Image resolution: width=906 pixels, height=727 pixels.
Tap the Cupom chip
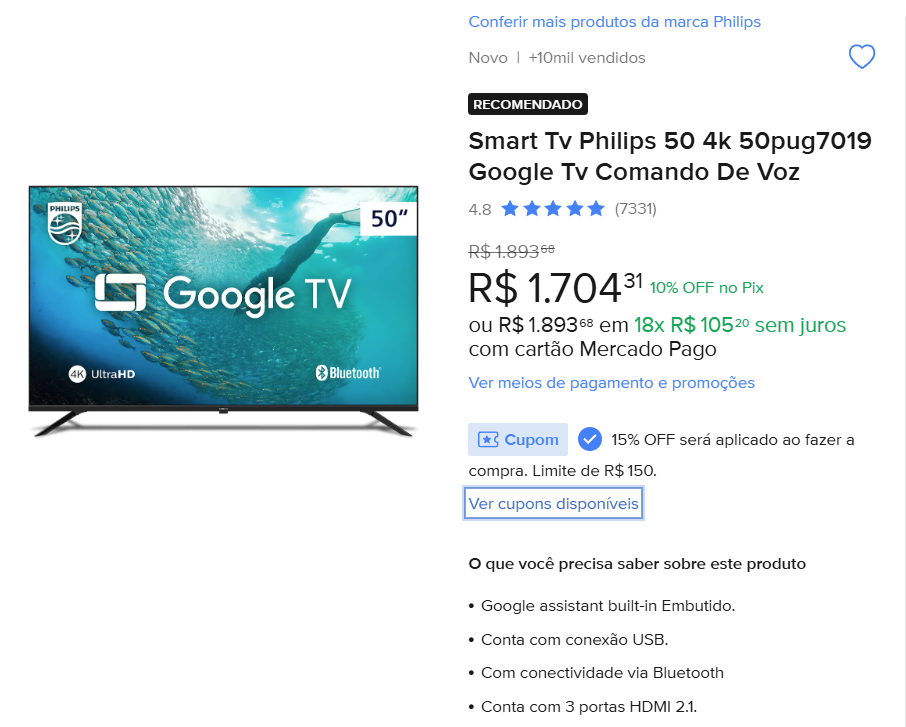(x=518, y=439)
